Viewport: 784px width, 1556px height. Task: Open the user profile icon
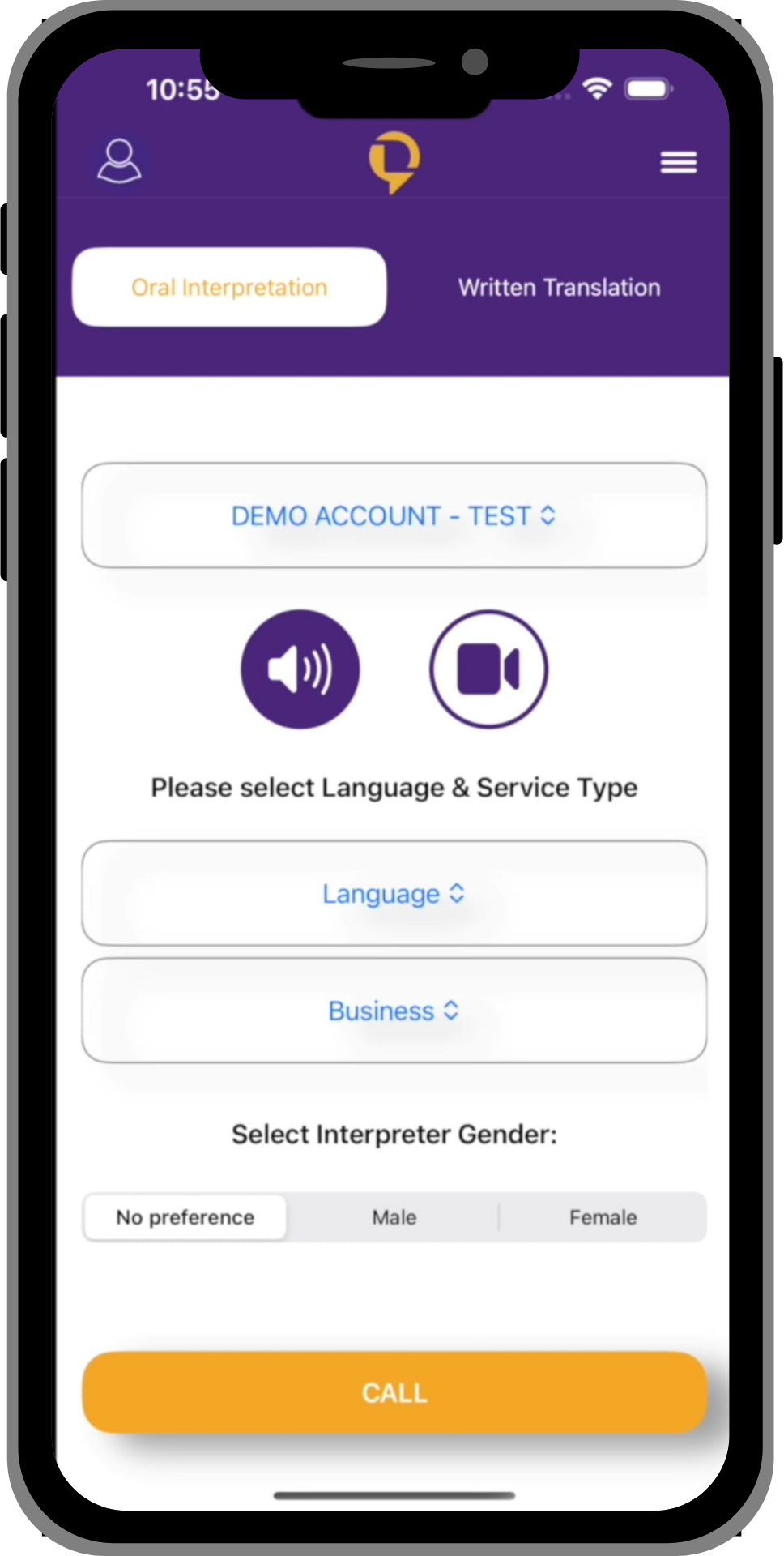pos(119,160)
